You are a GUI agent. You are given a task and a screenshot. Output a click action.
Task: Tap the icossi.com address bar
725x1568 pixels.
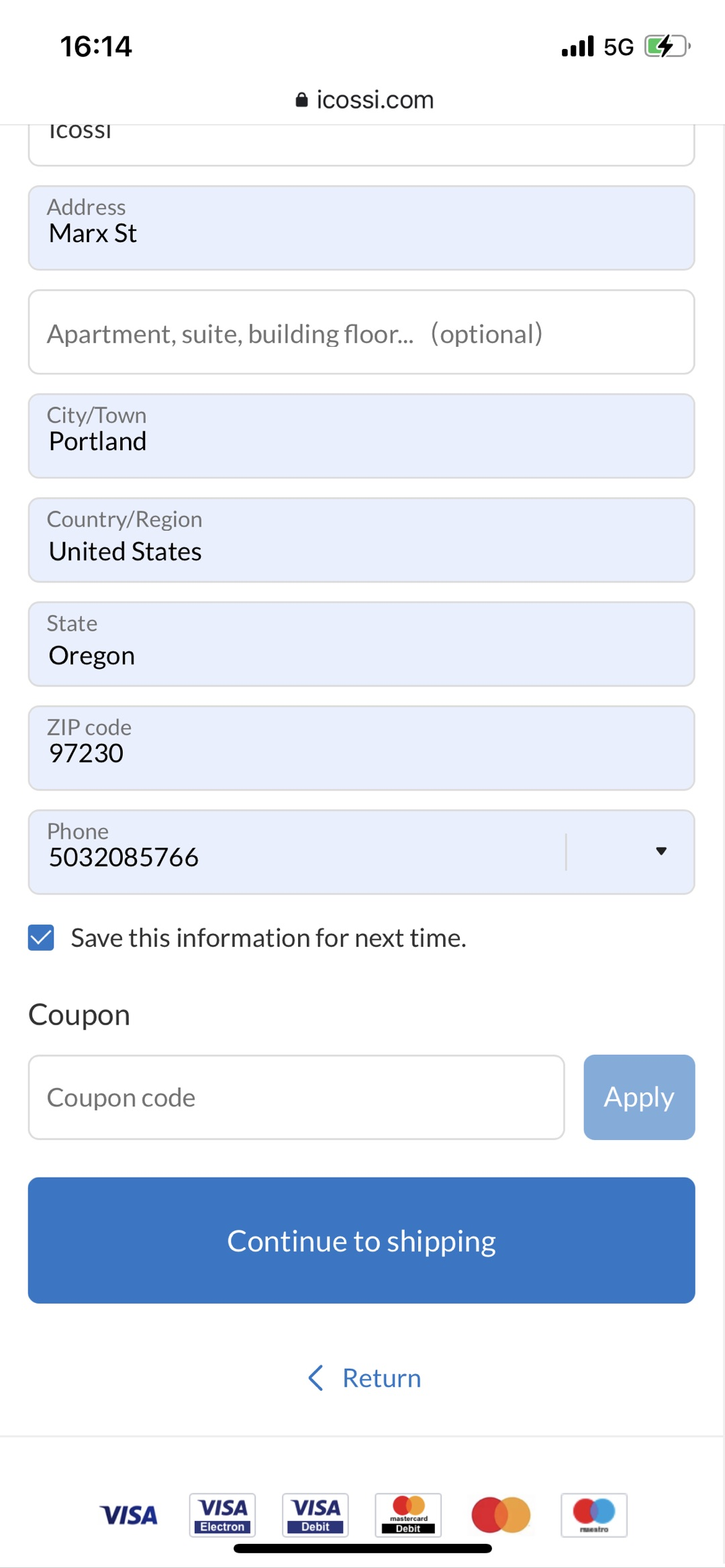(365, 100)
